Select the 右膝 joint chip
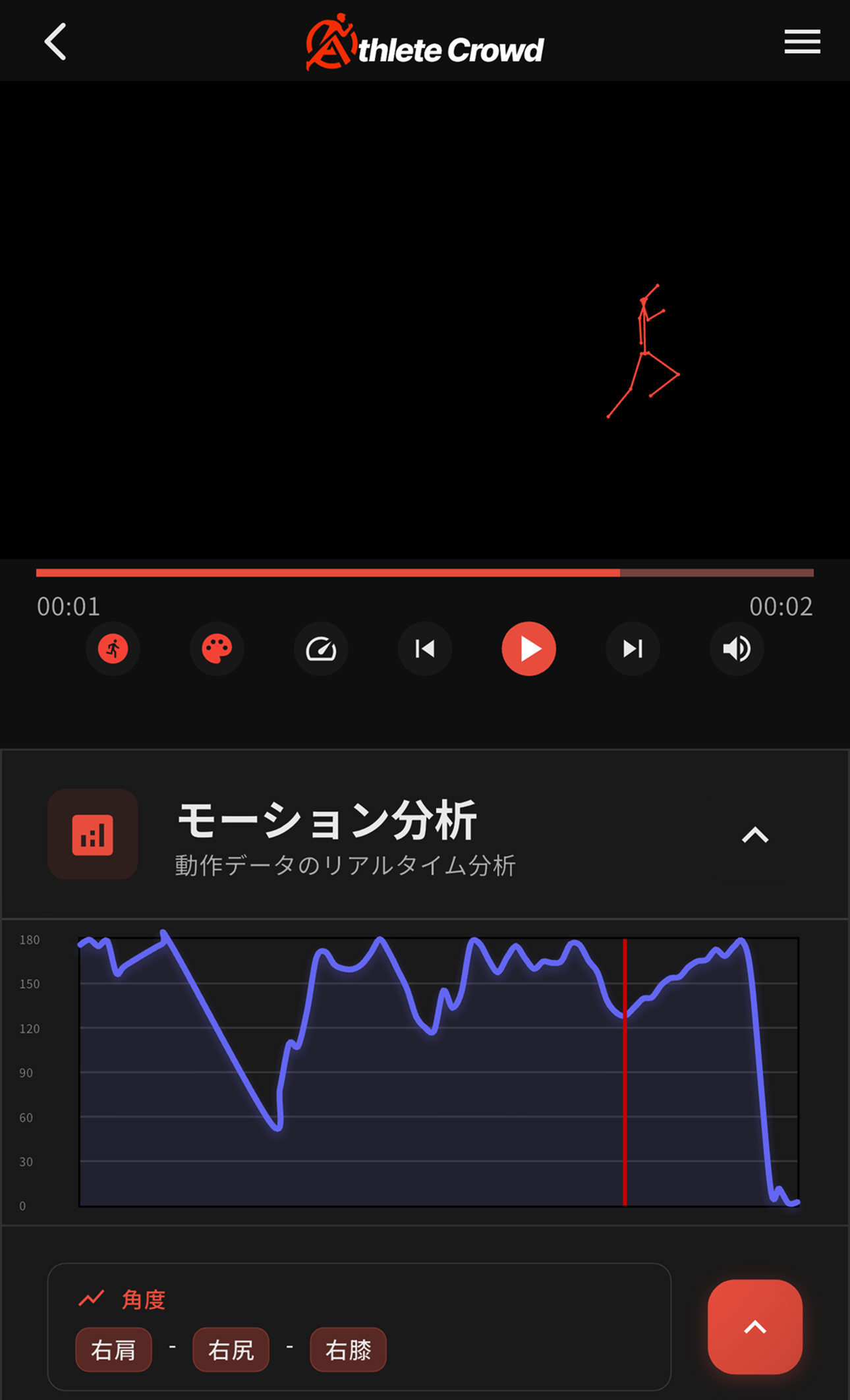The image size is (850, 1400). click(347, 1350)
